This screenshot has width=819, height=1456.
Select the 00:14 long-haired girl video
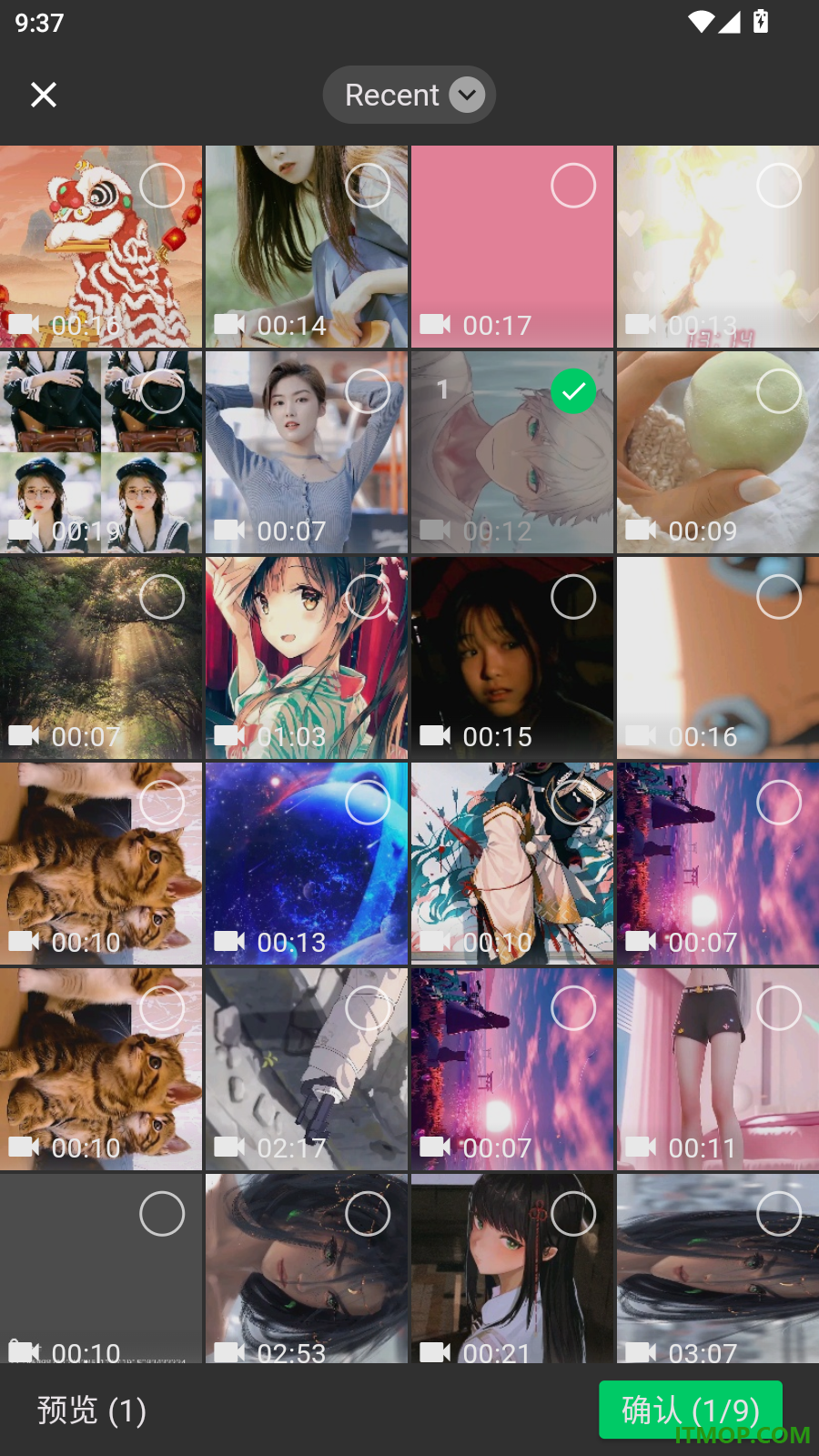click(x=368, y=186)
